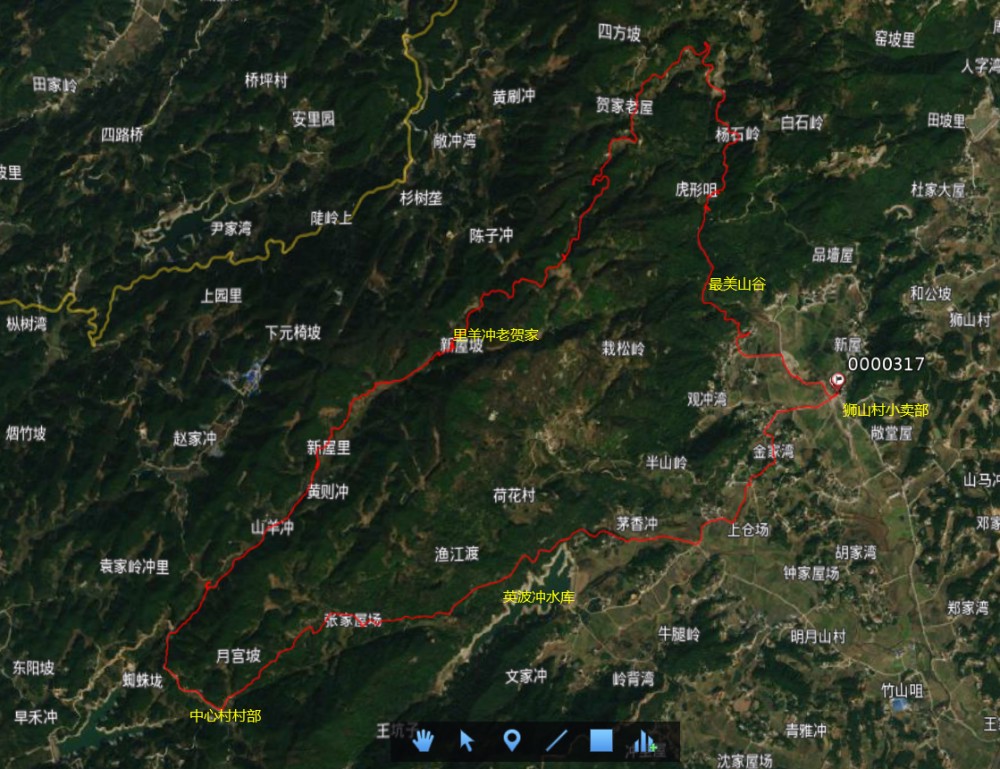Activate the line drawing tool
Screen dimensions: 1000x769
(556, 741)
